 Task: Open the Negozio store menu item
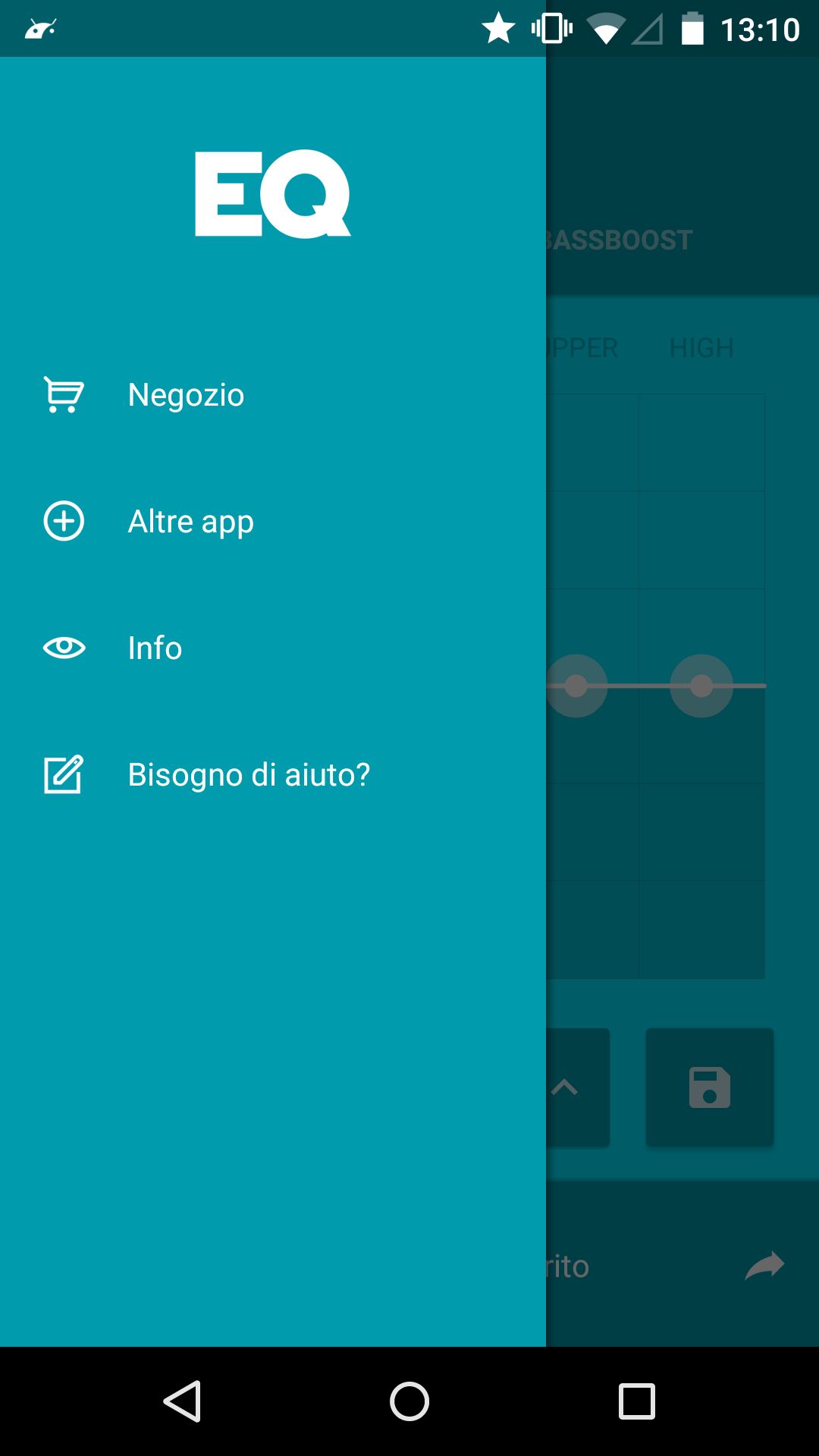pos(273,395)
